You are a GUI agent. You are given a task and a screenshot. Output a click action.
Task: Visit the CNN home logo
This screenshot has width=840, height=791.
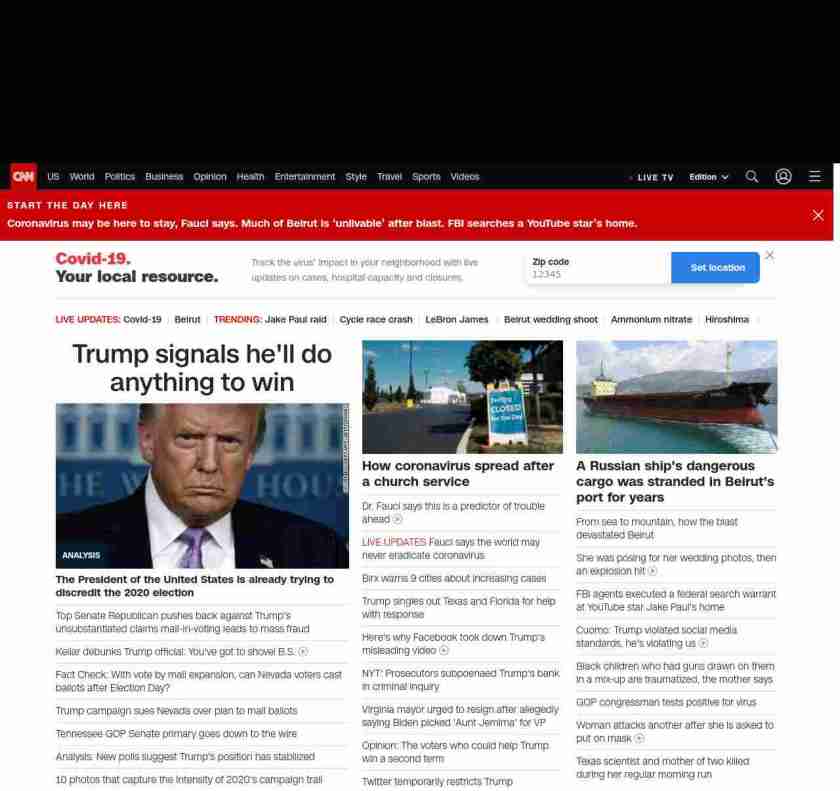click(23, 177)
